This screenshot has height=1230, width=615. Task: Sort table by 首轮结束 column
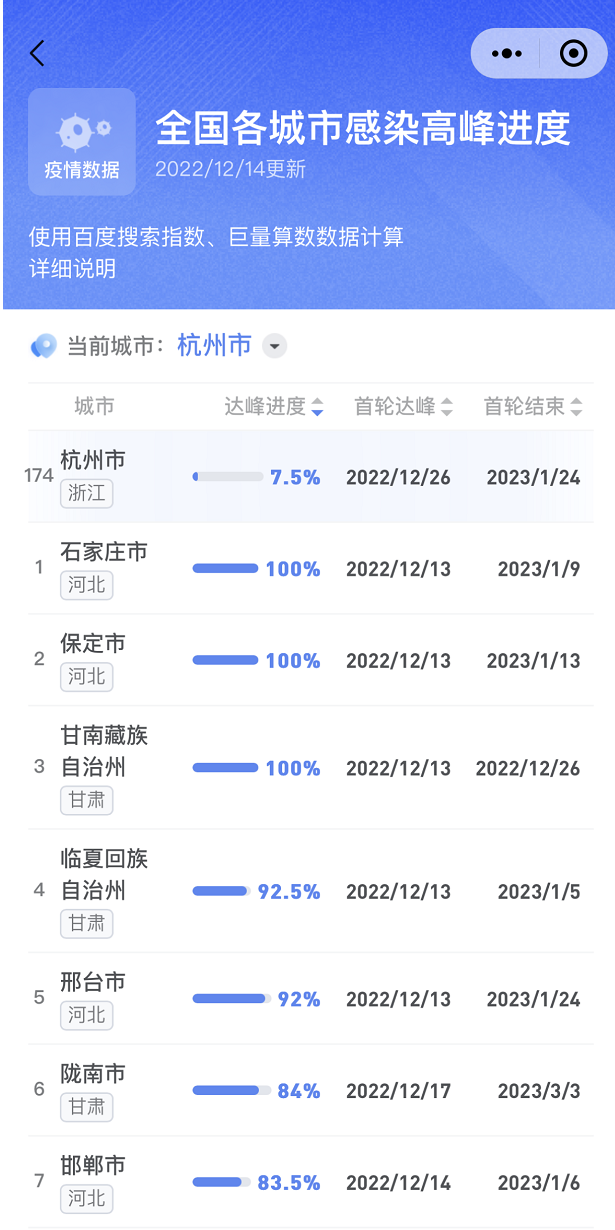[x=532, y=406]
